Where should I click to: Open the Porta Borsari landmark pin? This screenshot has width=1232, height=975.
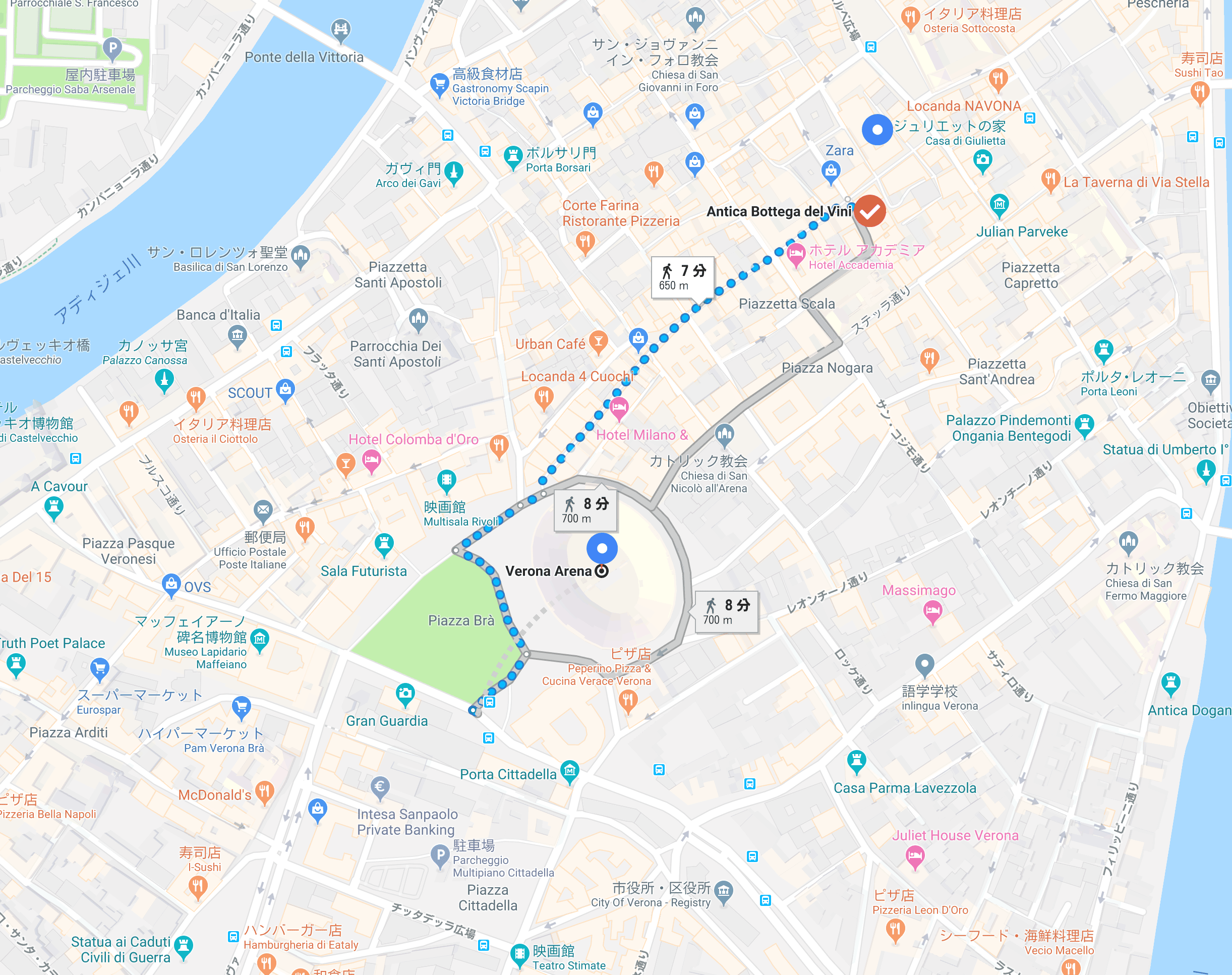[x=513, y=156]
